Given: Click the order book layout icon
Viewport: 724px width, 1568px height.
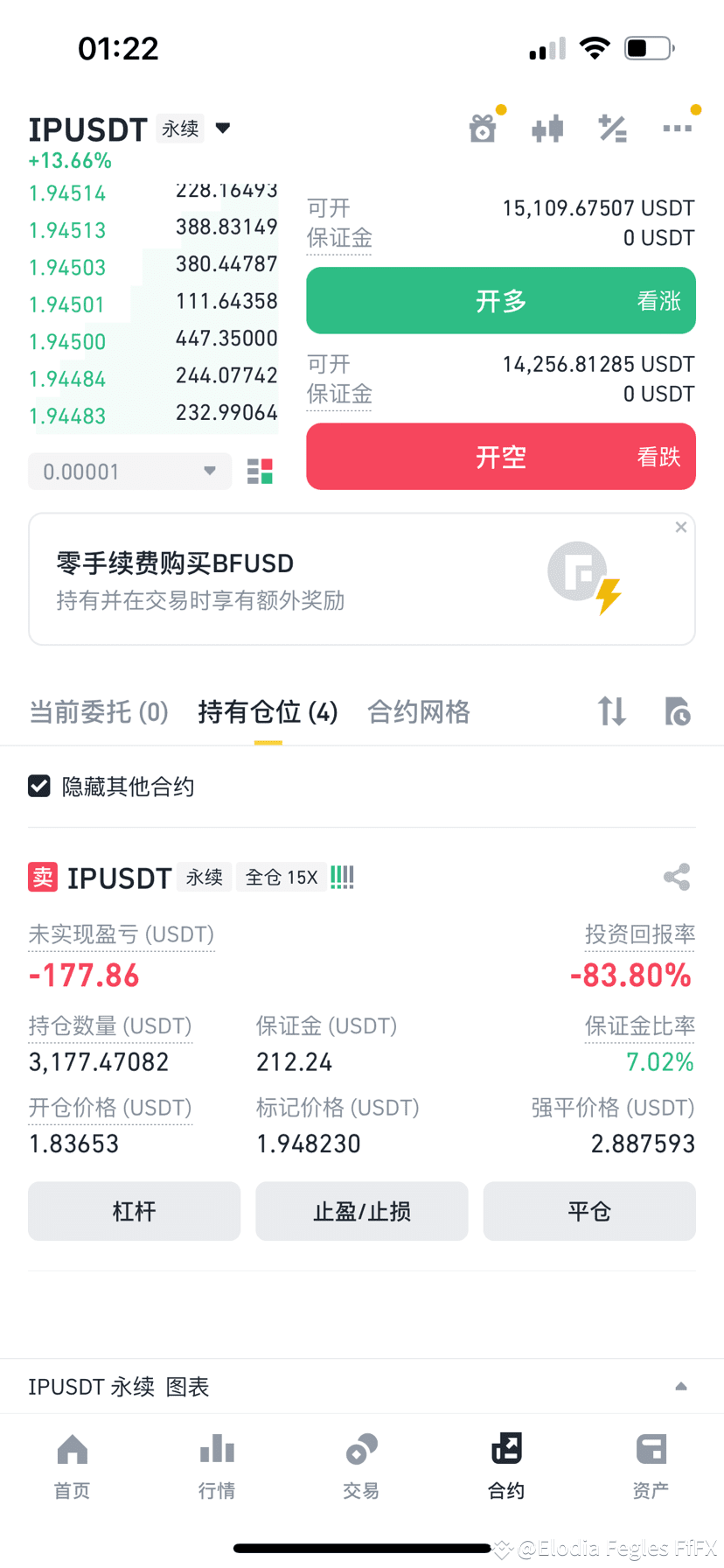Looking at the screenshot, I should [x=259, y=471].
